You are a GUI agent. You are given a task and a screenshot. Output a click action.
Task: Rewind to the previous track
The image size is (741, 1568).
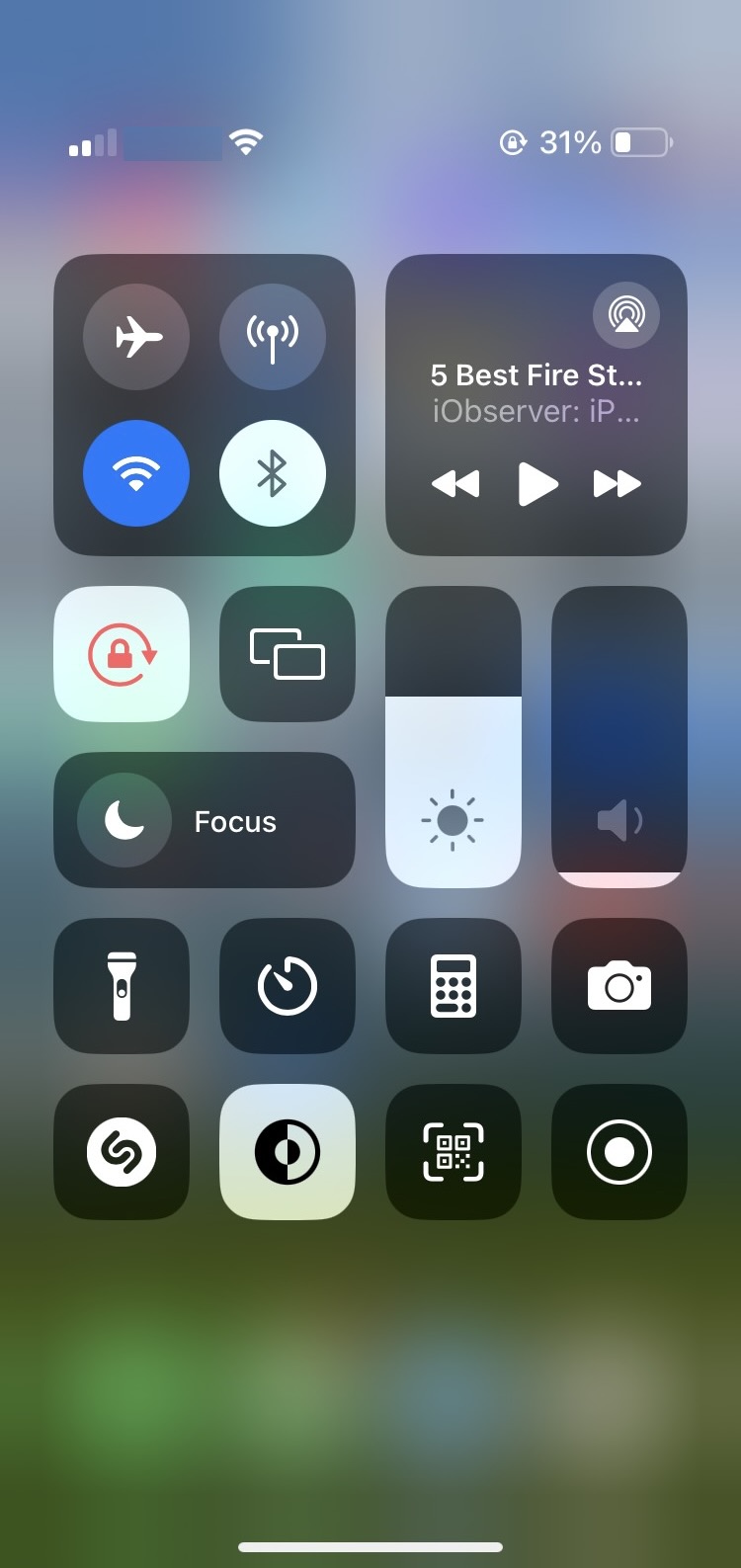pyautogui.click(x=455, y=484)
